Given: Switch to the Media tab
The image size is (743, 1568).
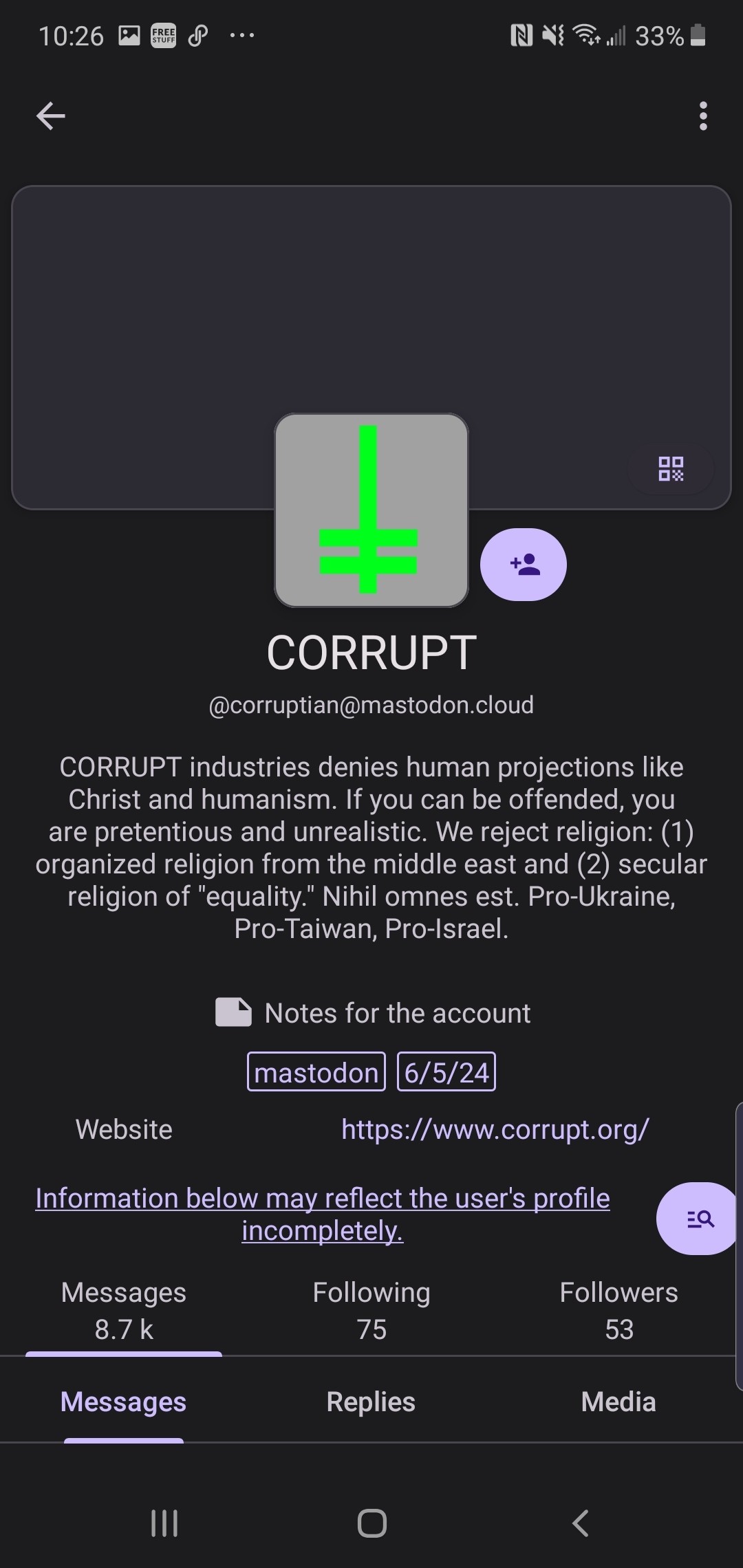Looking at the screenshot, I should coord(618,1401).
